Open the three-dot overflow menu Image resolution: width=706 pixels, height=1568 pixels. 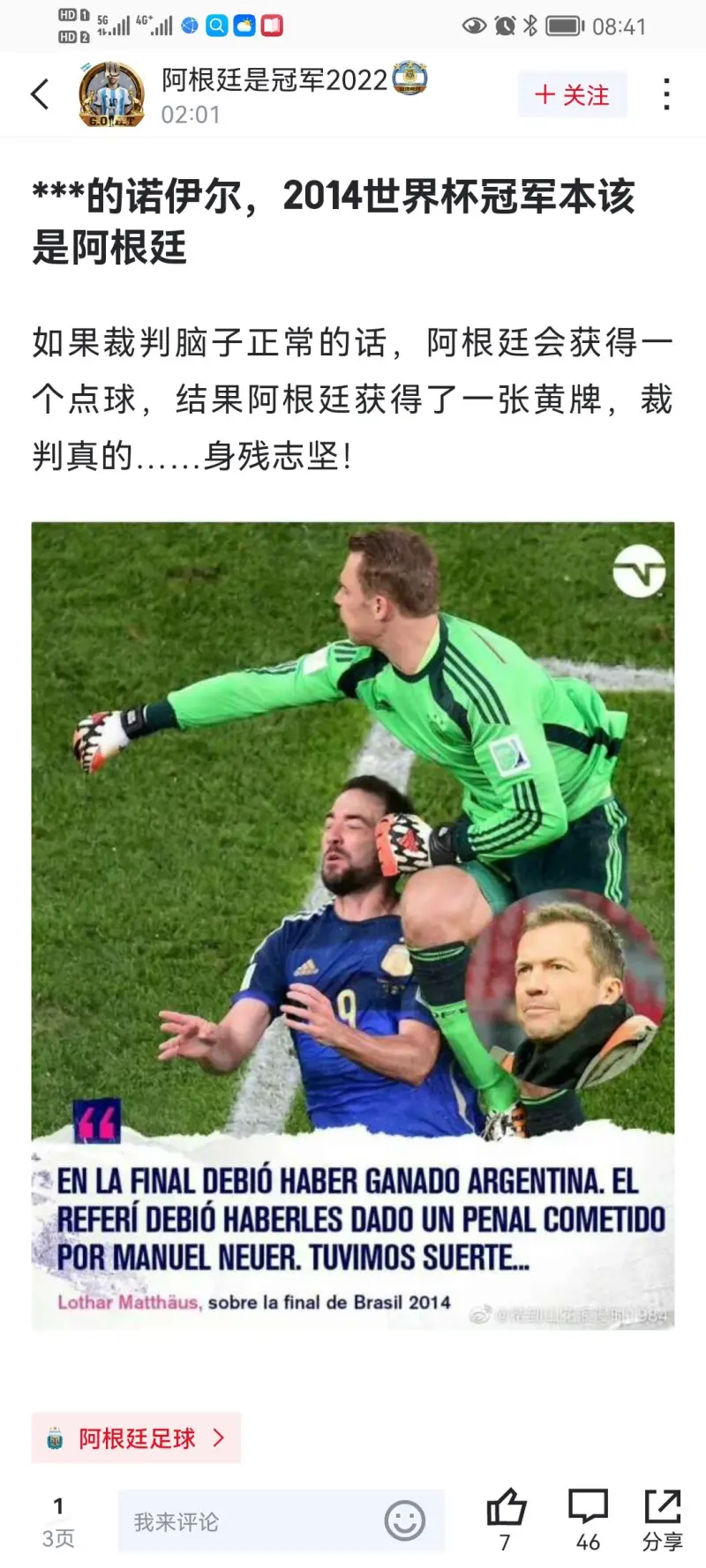point(666,94)
